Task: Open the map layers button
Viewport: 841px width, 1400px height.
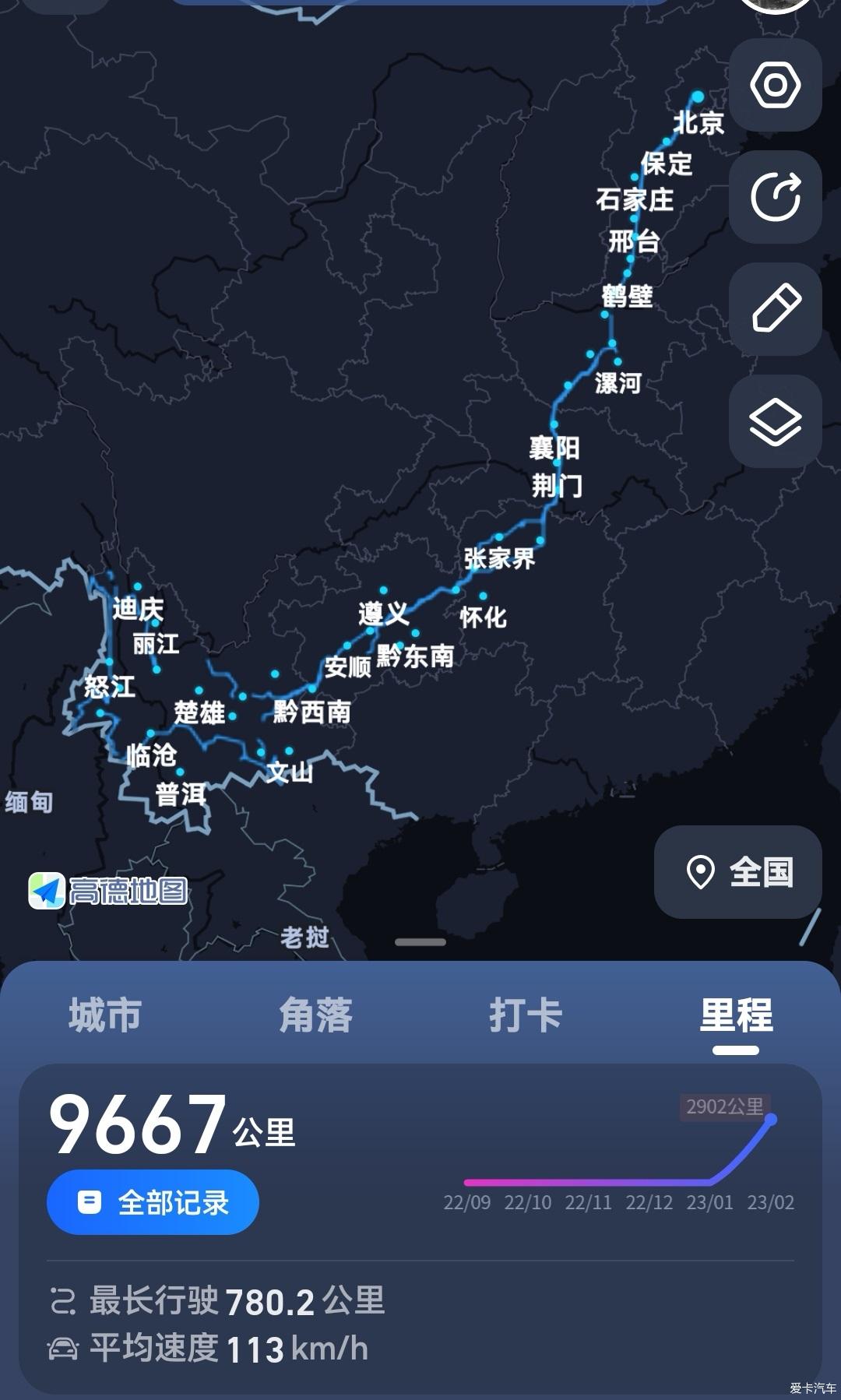Action: tap(776, 421)
